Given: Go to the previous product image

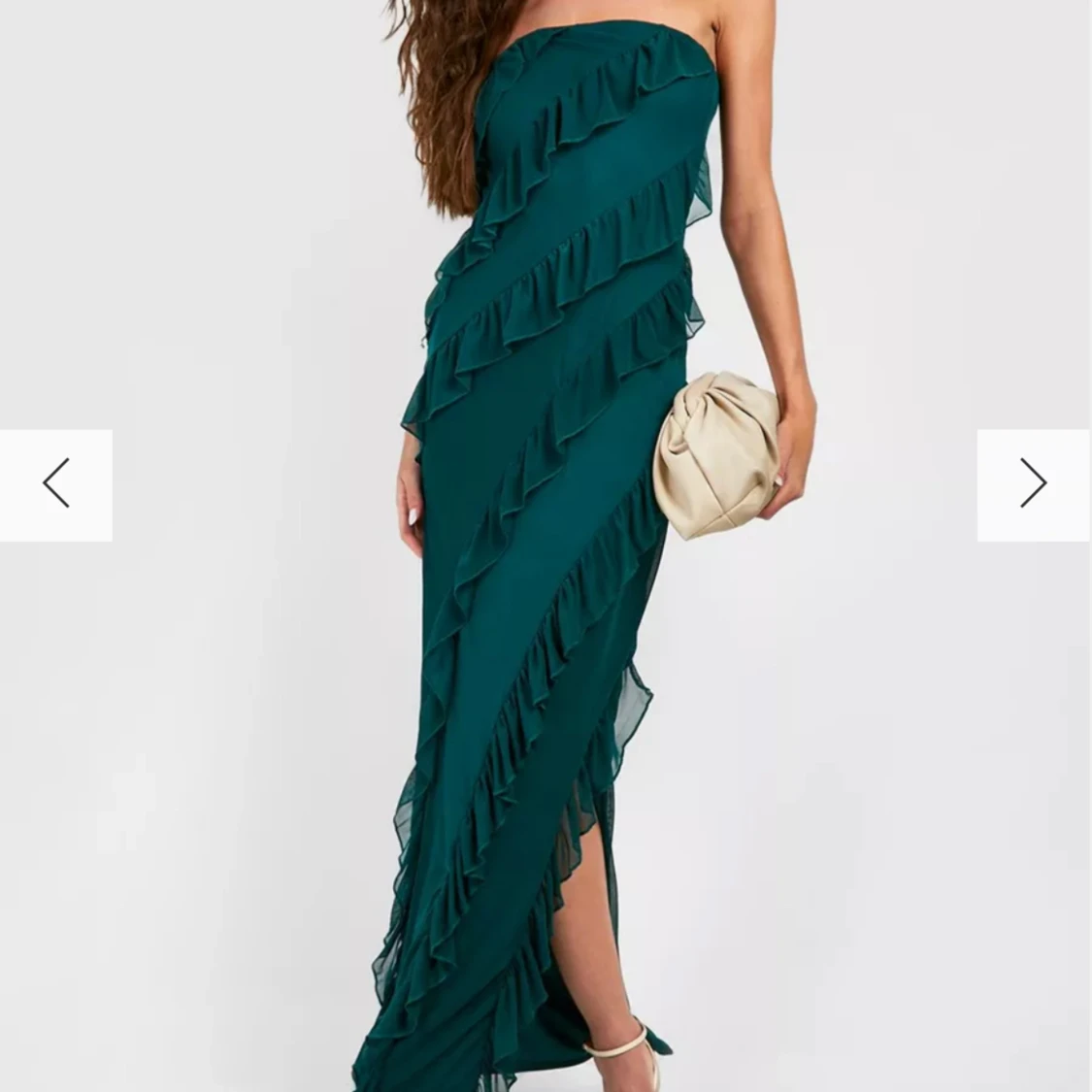Looking at the screenshot, I should coord(56,484).
